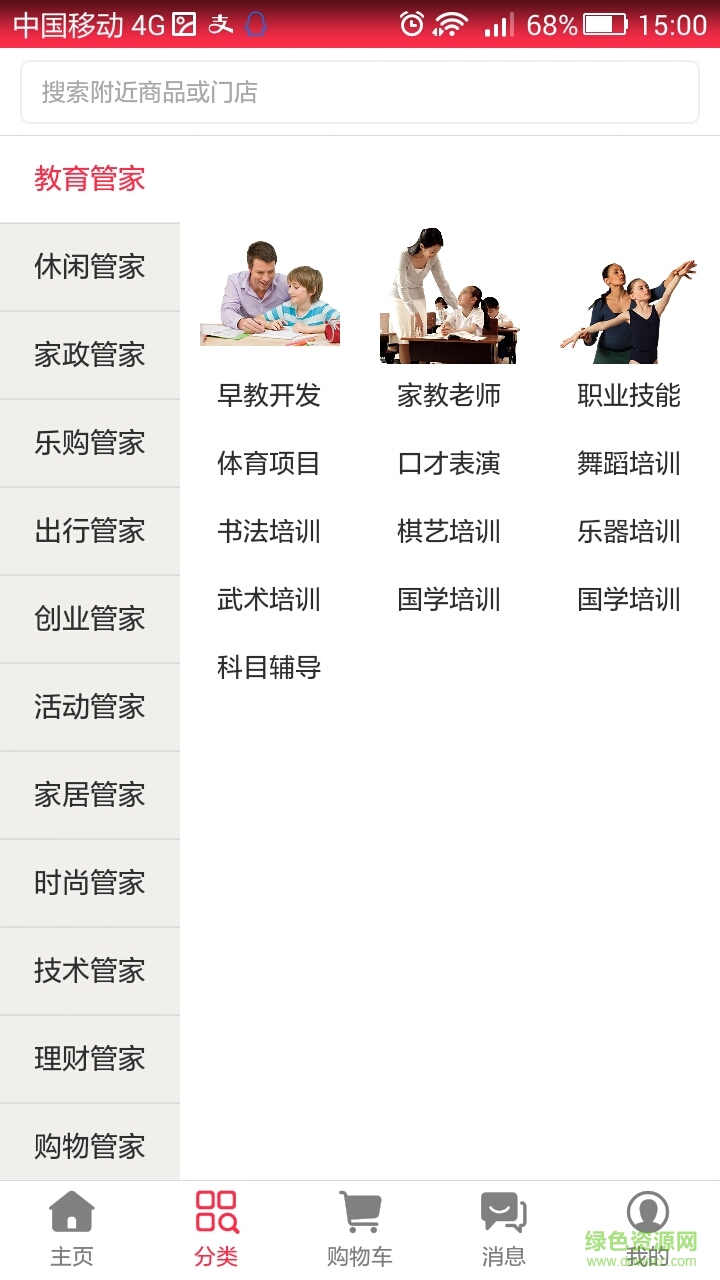Switch to the 家政管家 category

point(90,355)
